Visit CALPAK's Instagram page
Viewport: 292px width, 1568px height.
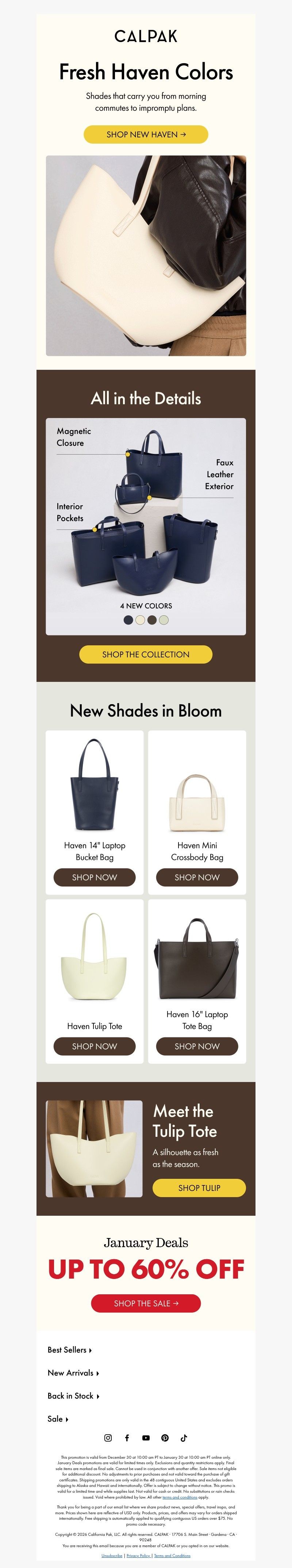[108, 1438]
